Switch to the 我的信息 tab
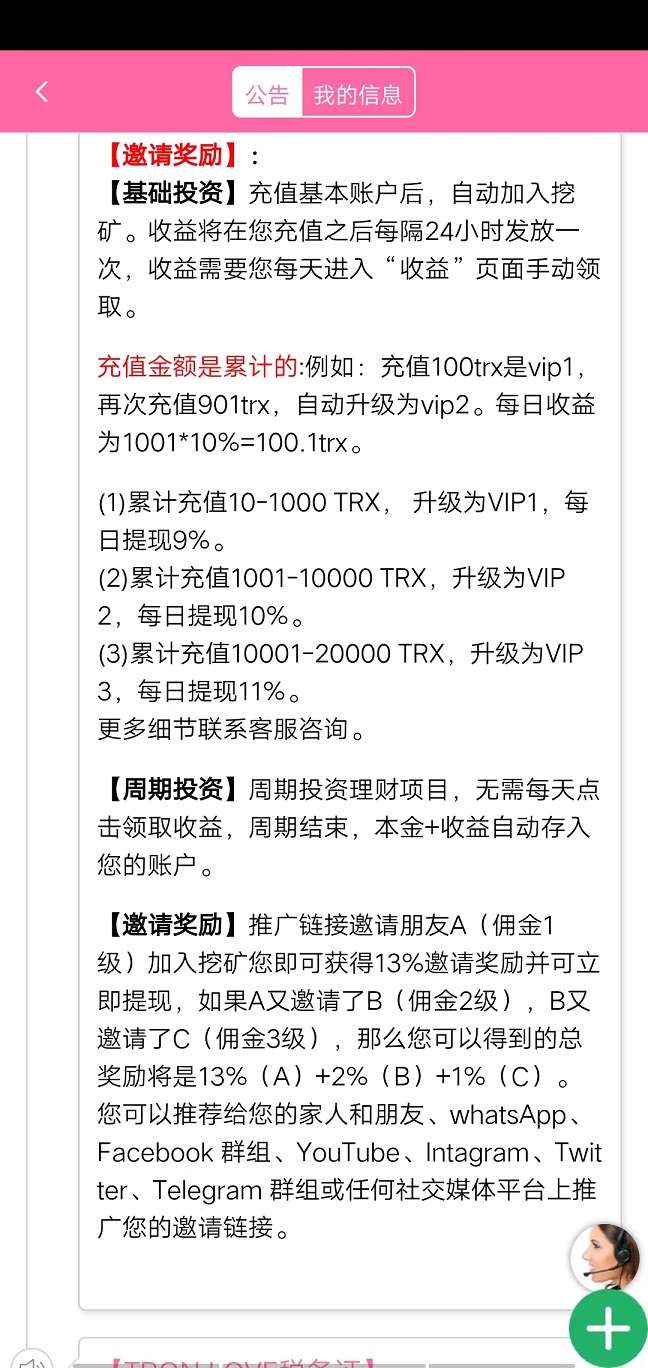This screenshot has width=648, height=1368. 358,94
